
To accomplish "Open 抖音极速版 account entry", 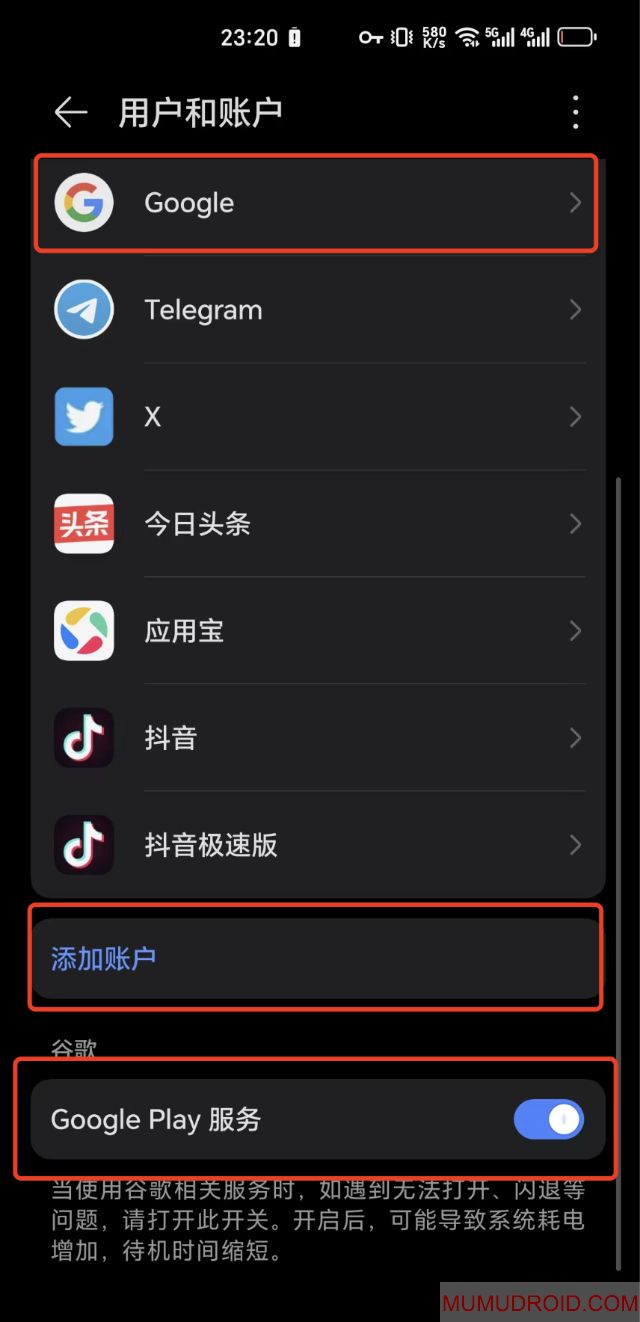I will click(x=318, y=845).
